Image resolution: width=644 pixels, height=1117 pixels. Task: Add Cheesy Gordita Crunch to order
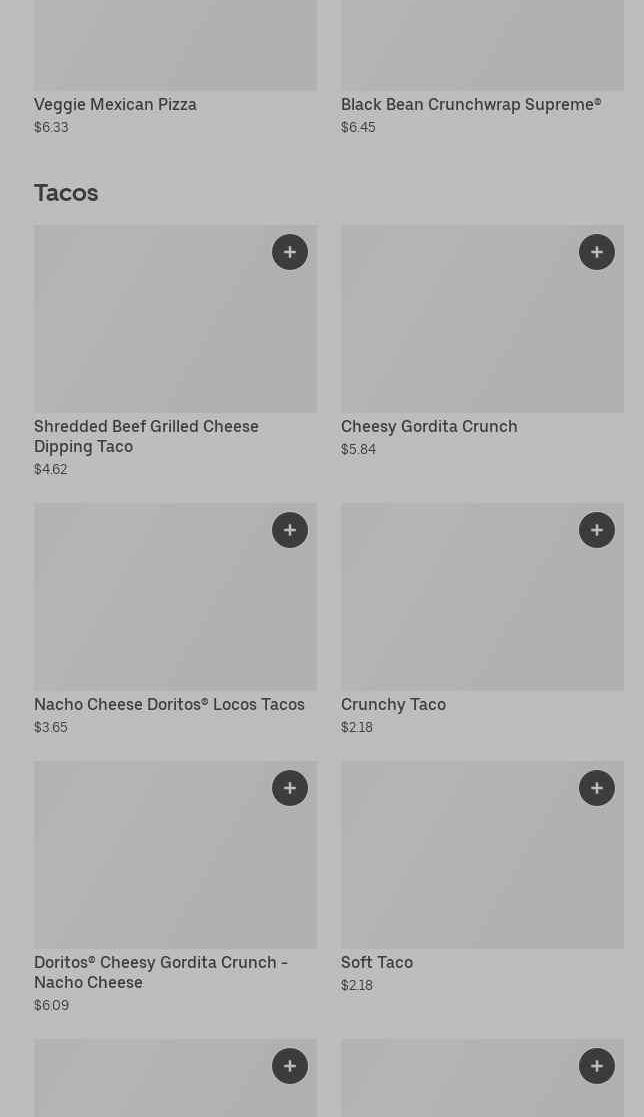[597, 252]
